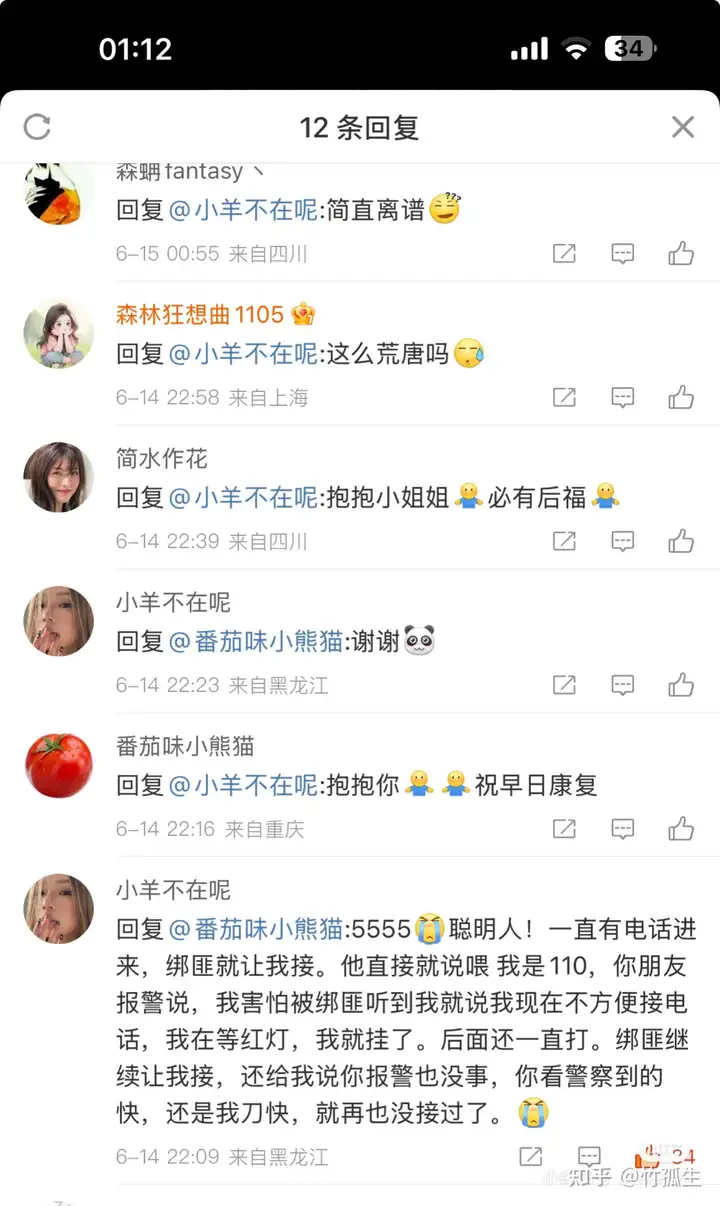The width and height of the screenshot is (720, 1206).
Task: Comment on 简水作花's reply
Action: [x=623, y=541]
